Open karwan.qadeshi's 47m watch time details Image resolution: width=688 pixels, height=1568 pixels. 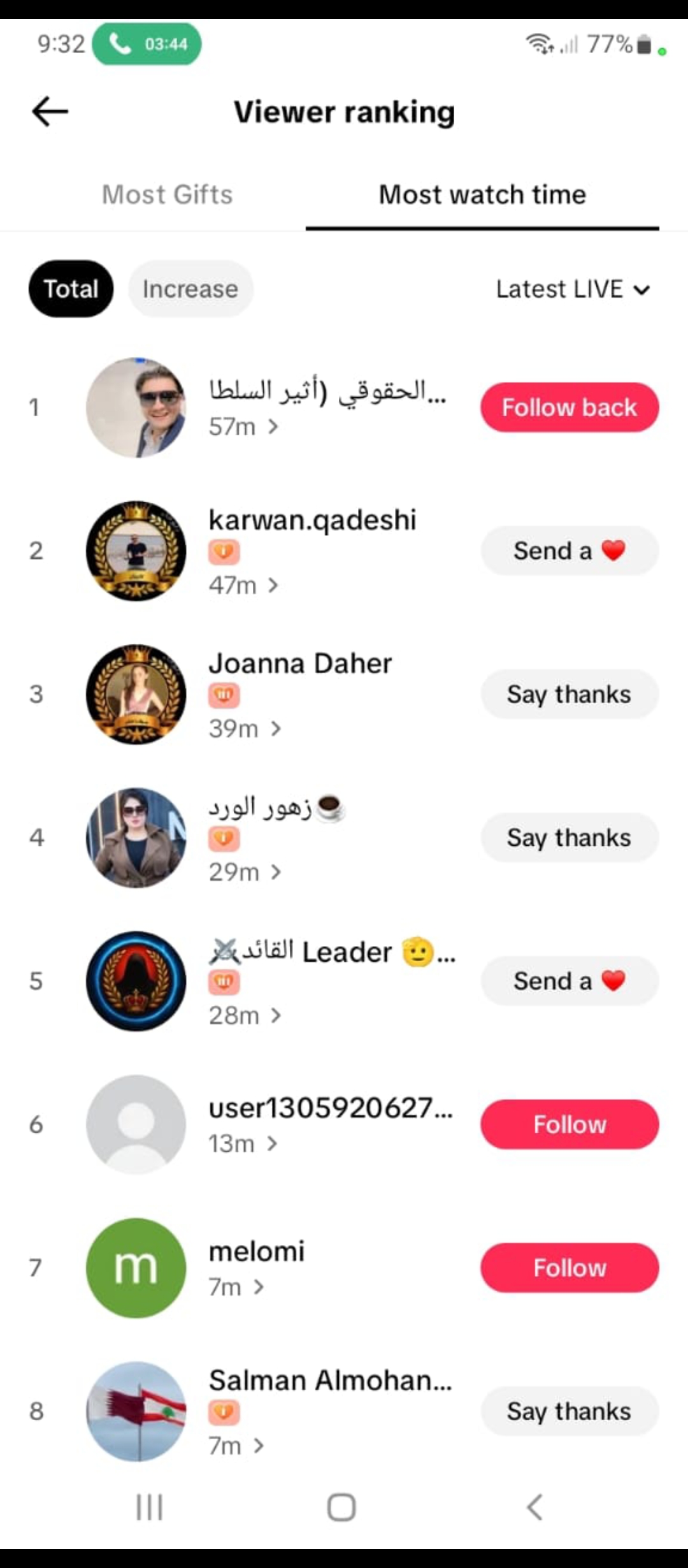pyautogui.click(x=243, y=585)
